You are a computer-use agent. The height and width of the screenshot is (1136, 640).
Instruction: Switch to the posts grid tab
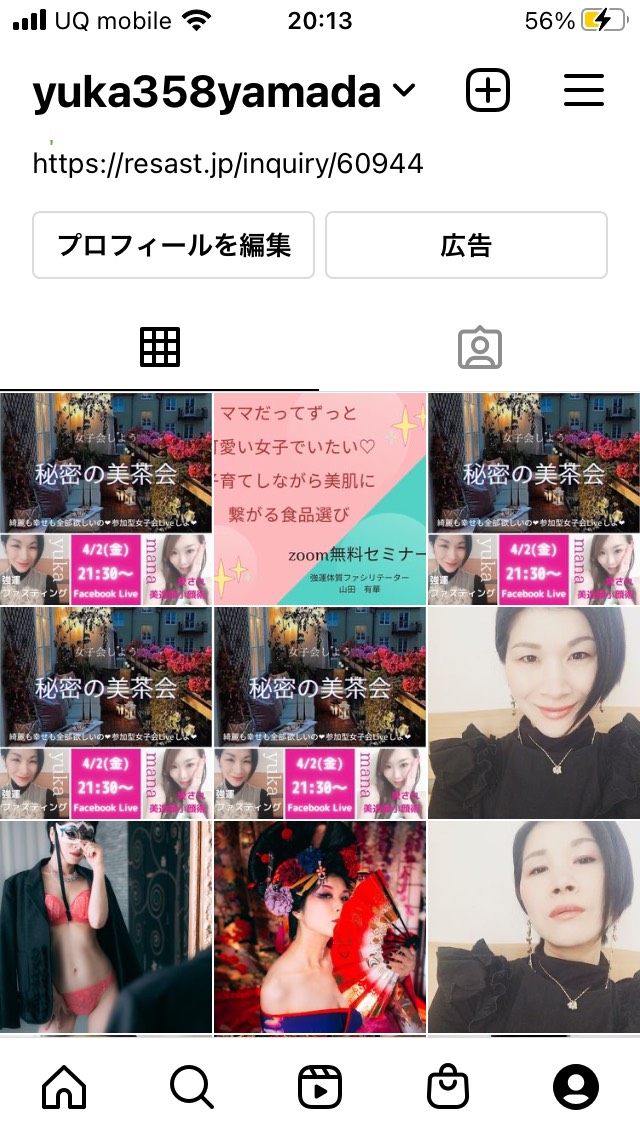[x=159, y=347]
